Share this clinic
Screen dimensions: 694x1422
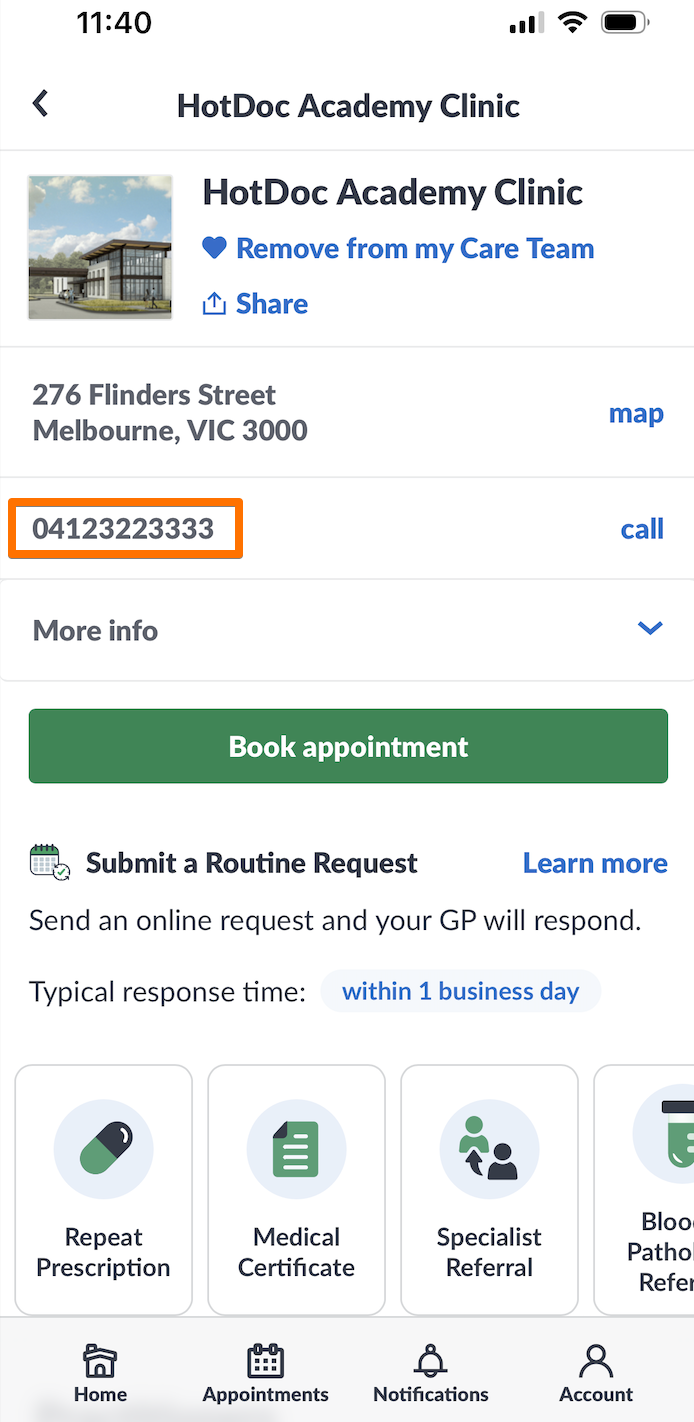click(x=255, y=304)
